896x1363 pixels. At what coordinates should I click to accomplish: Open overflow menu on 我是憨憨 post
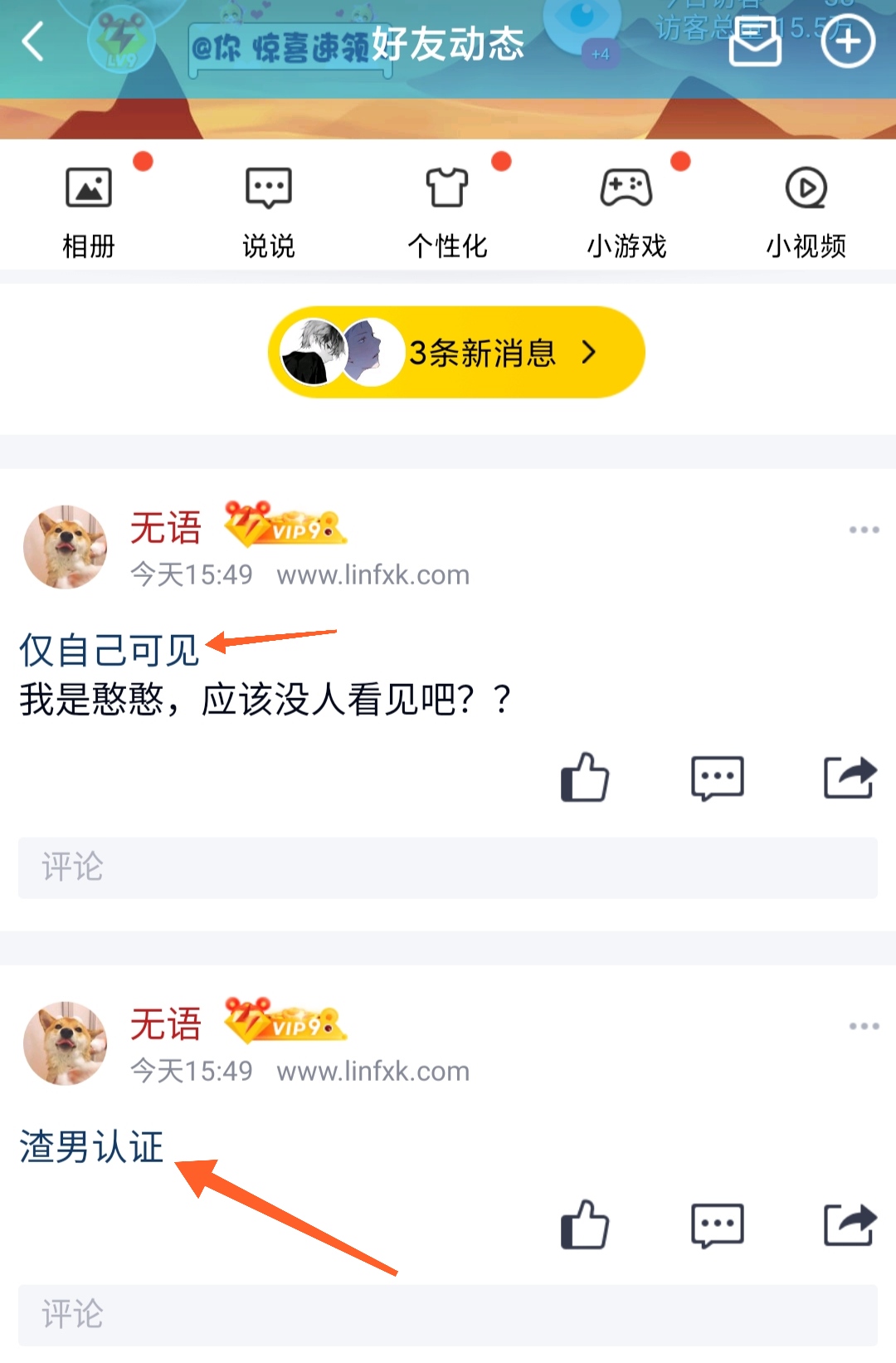[x=864, y=530]
